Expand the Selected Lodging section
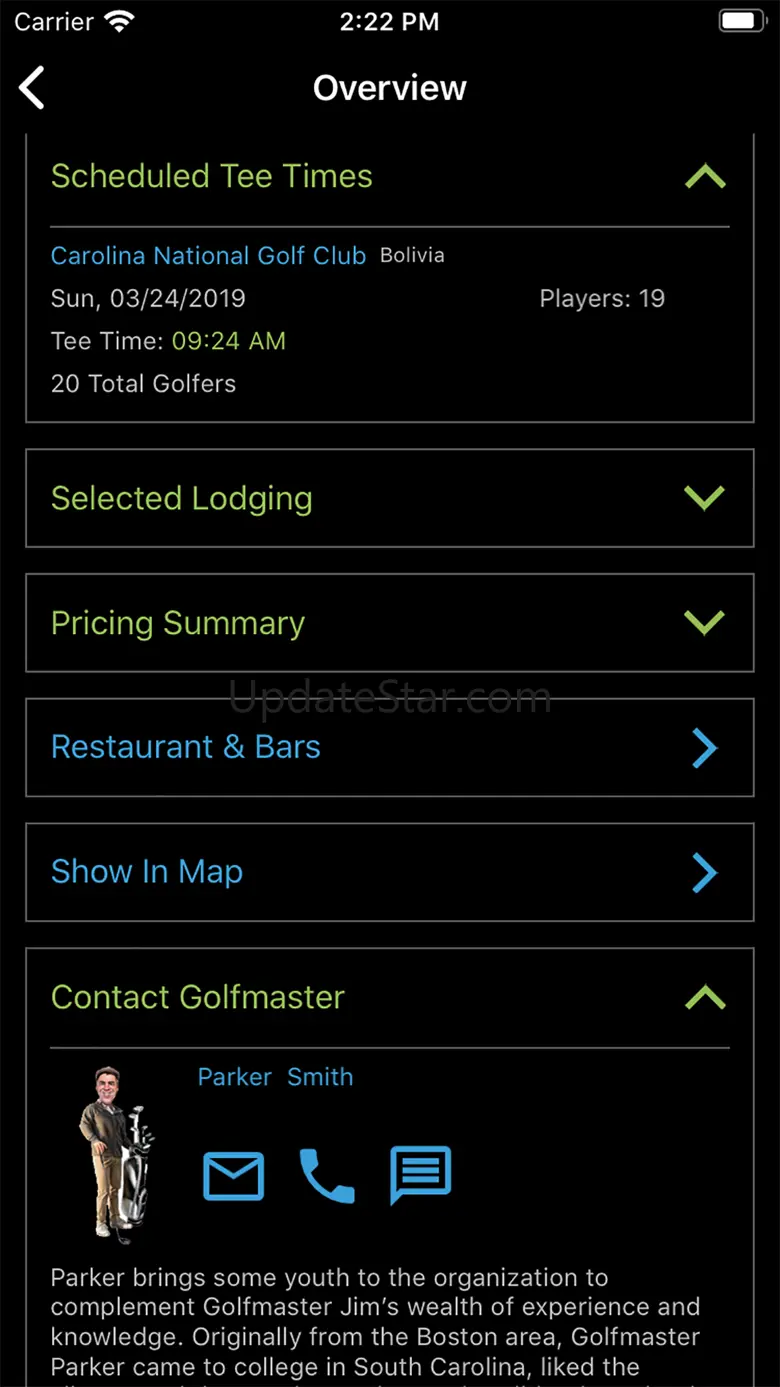 point(389,498)
